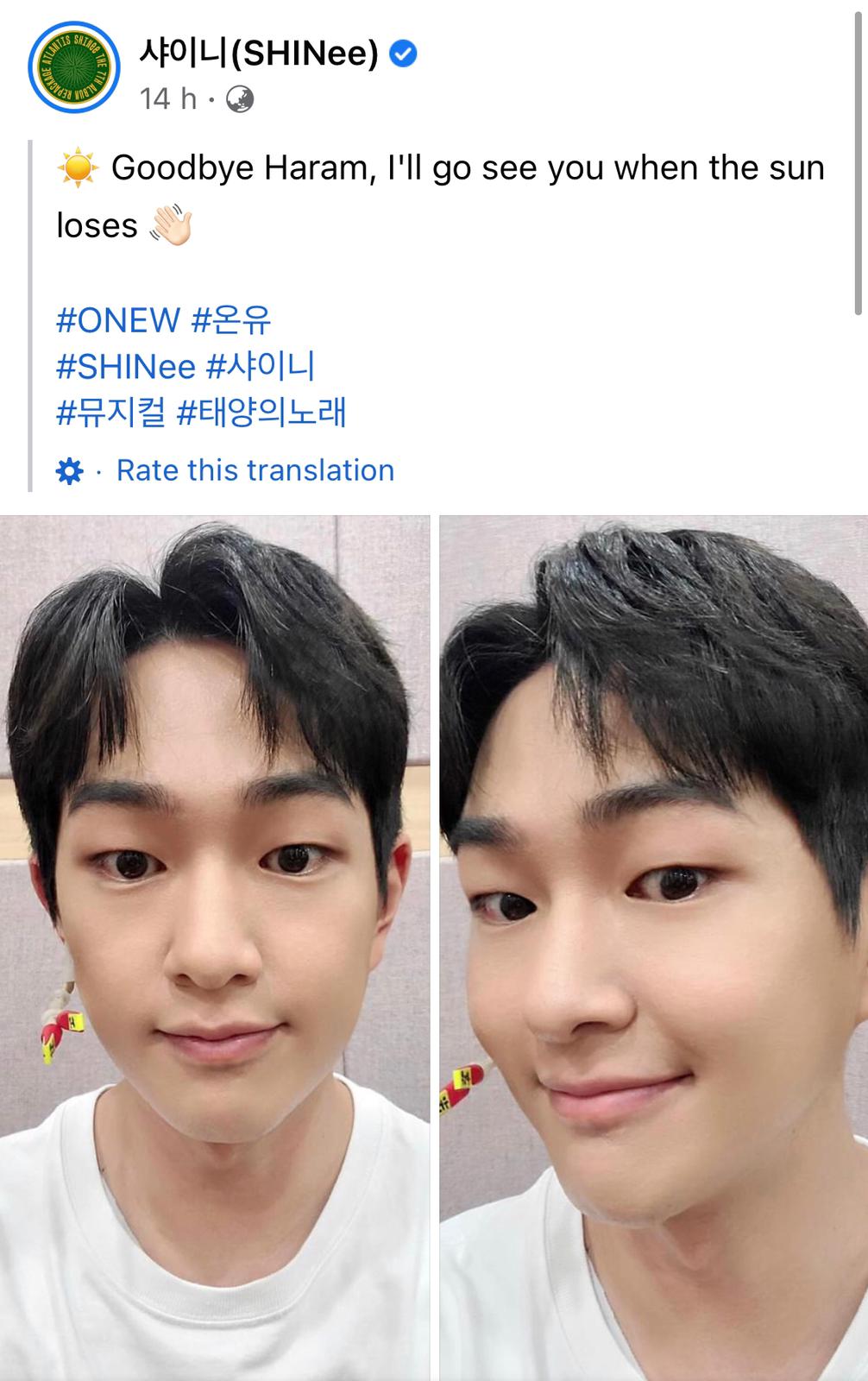Open translation settings gear icon
This screenshot has width=868, height=1381.
coord(69,471)
